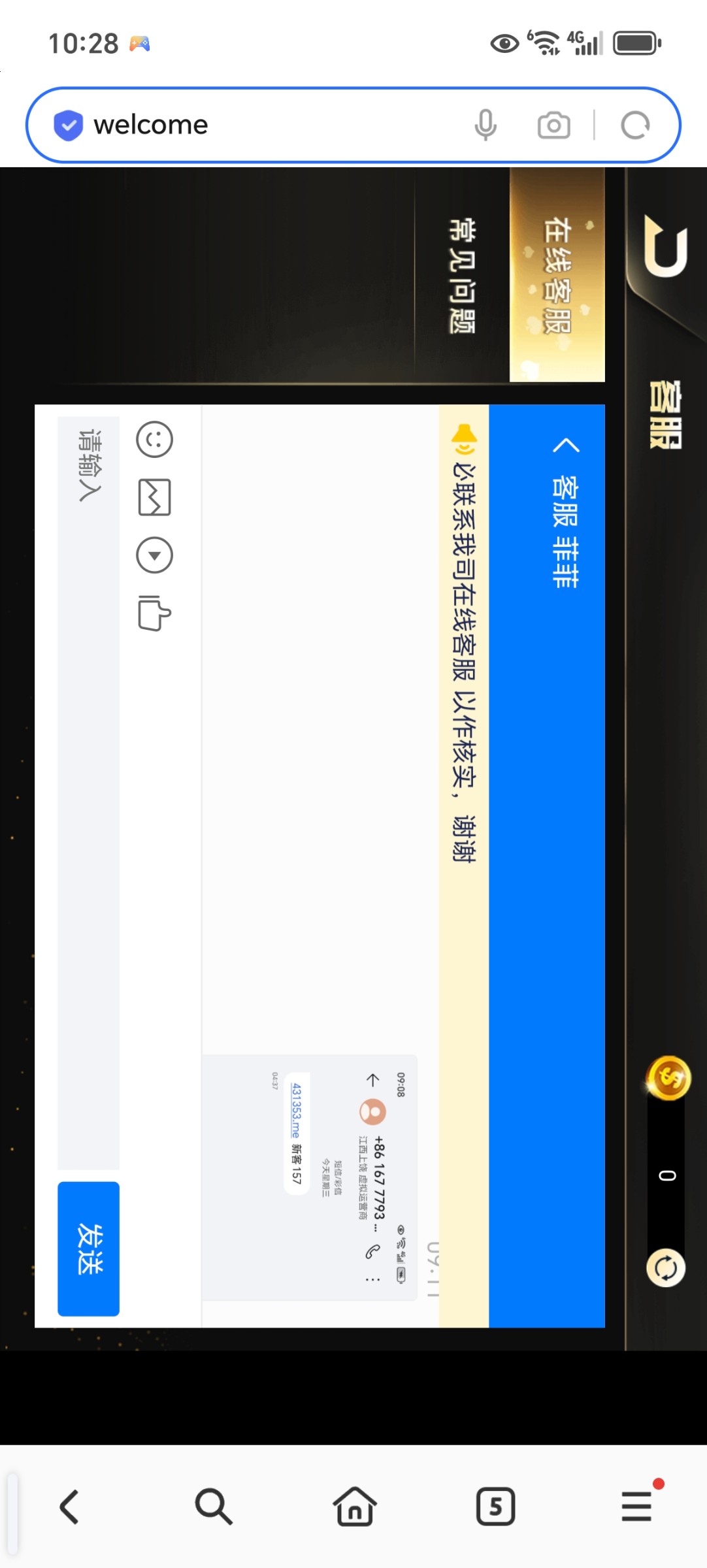Go back using the 客服 菲菲 header arrow
Viewport: 707px width, 1568px height.
[566, 446]
